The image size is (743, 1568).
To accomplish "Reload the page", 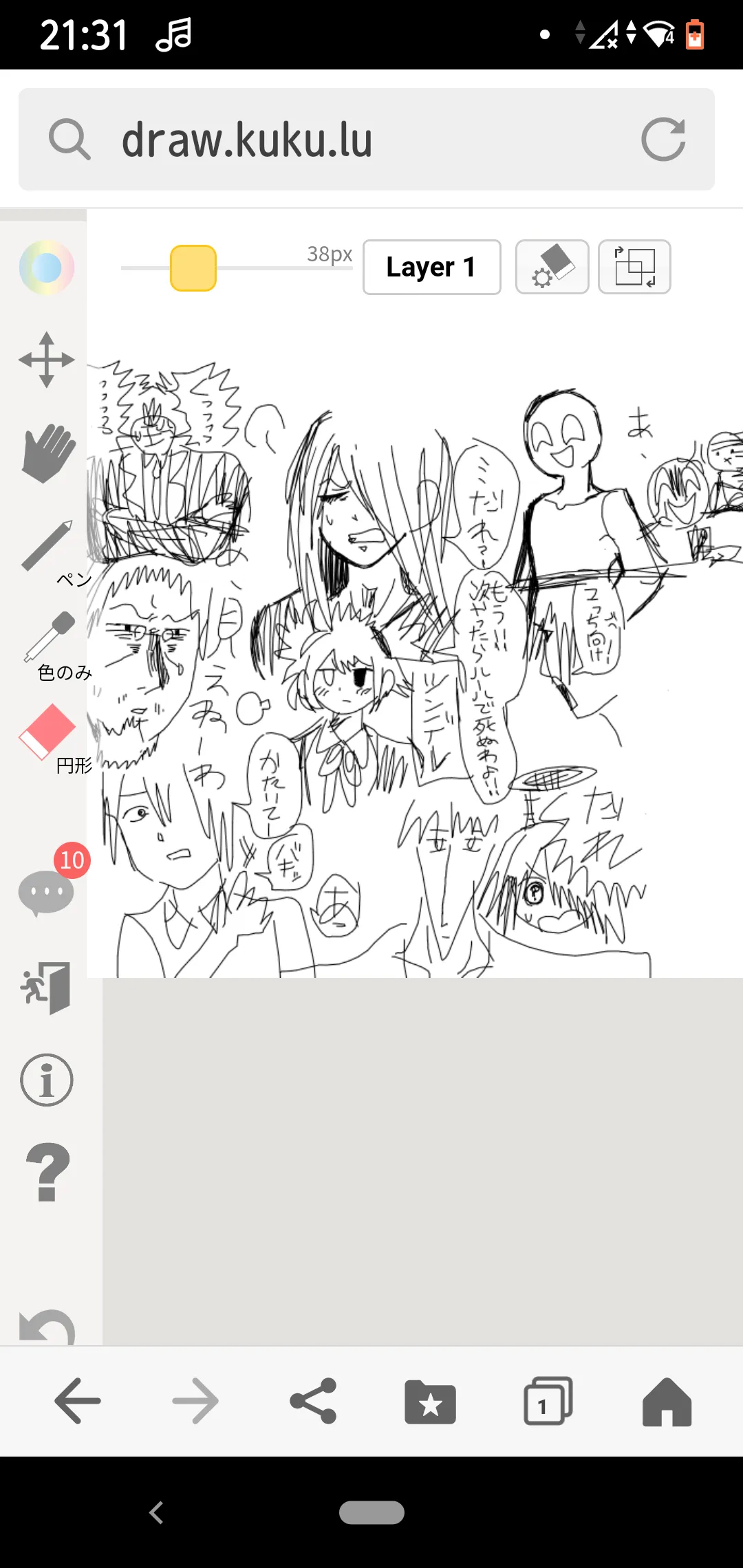I will coord(663,140).
